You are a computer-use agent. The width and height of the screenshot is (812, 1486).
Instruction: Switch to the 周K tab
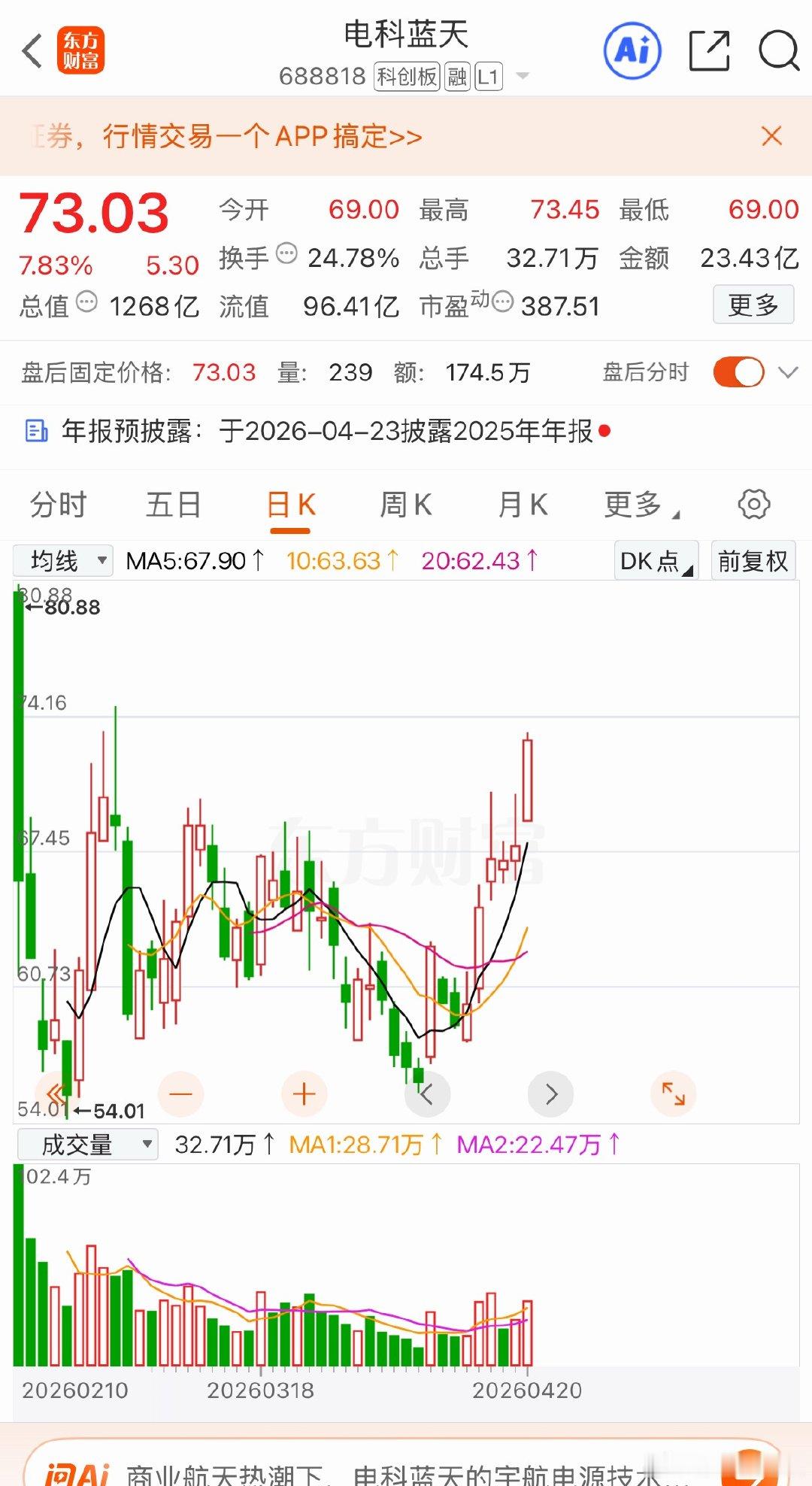406,505
